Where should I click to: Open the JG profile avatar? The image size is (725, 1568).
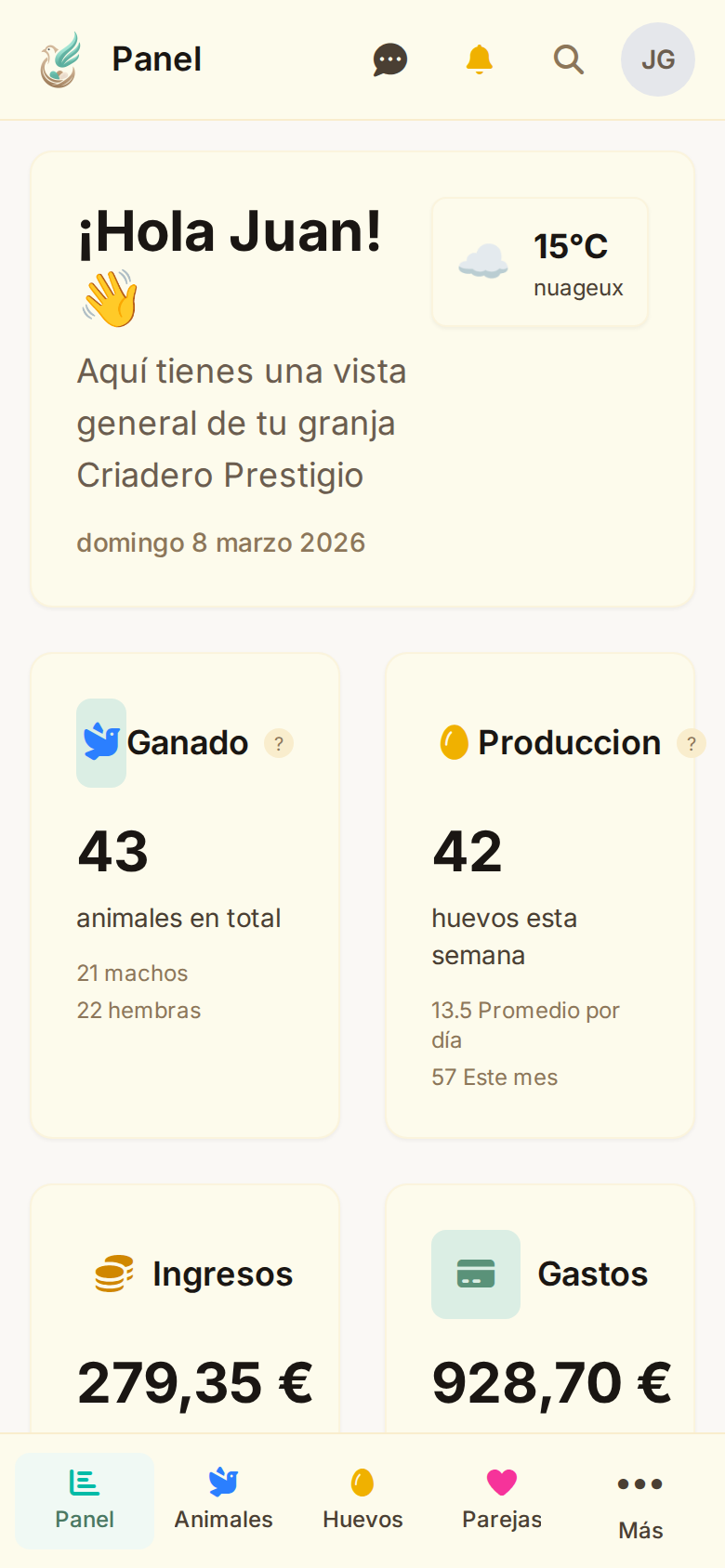[x=657, y=59]
